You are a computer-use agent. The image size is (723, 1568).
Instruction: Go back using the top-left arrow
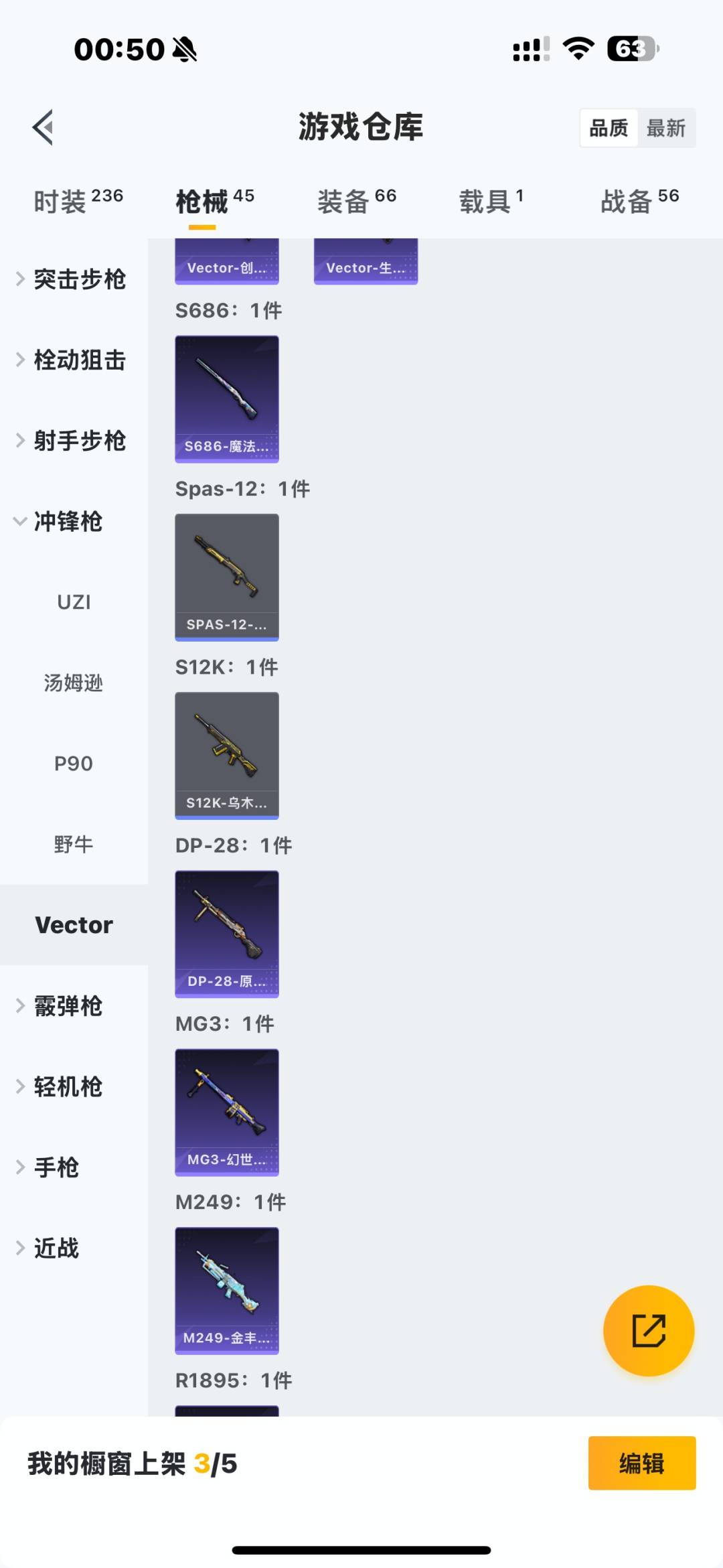[44, 127]
